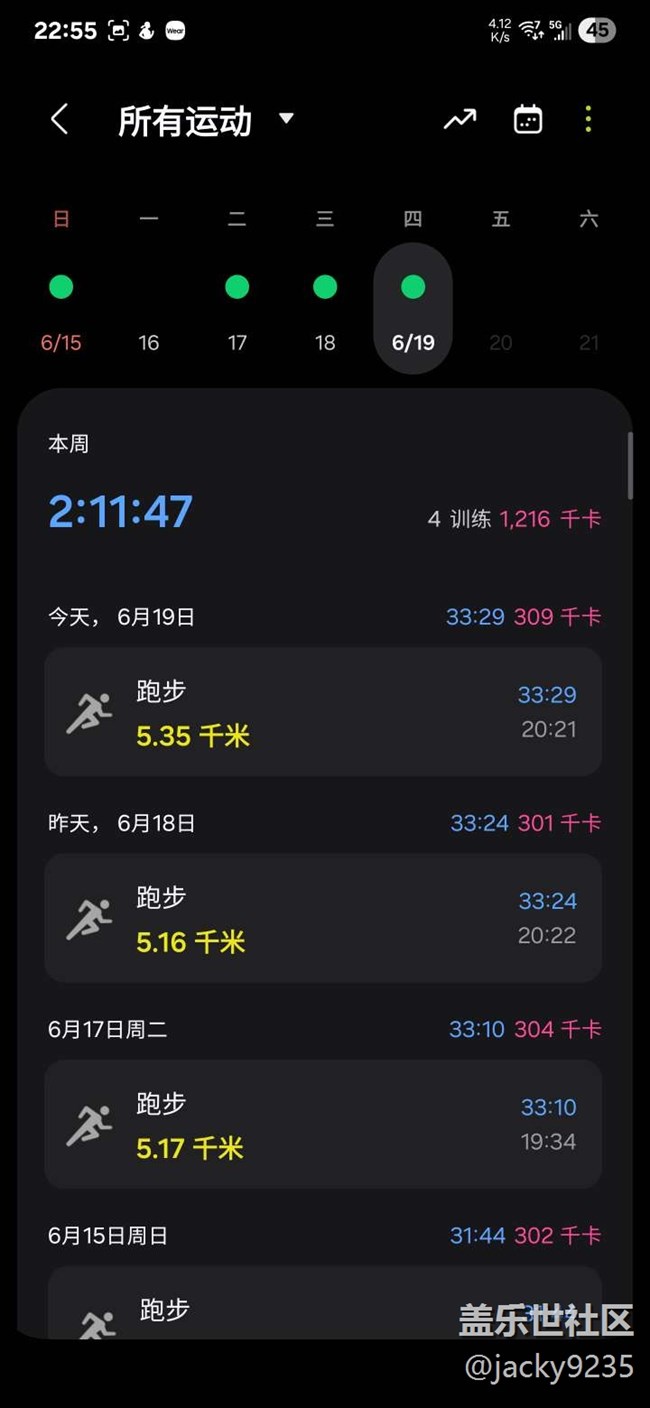Open the 5.35 千米 running workout

click(323, 712)
